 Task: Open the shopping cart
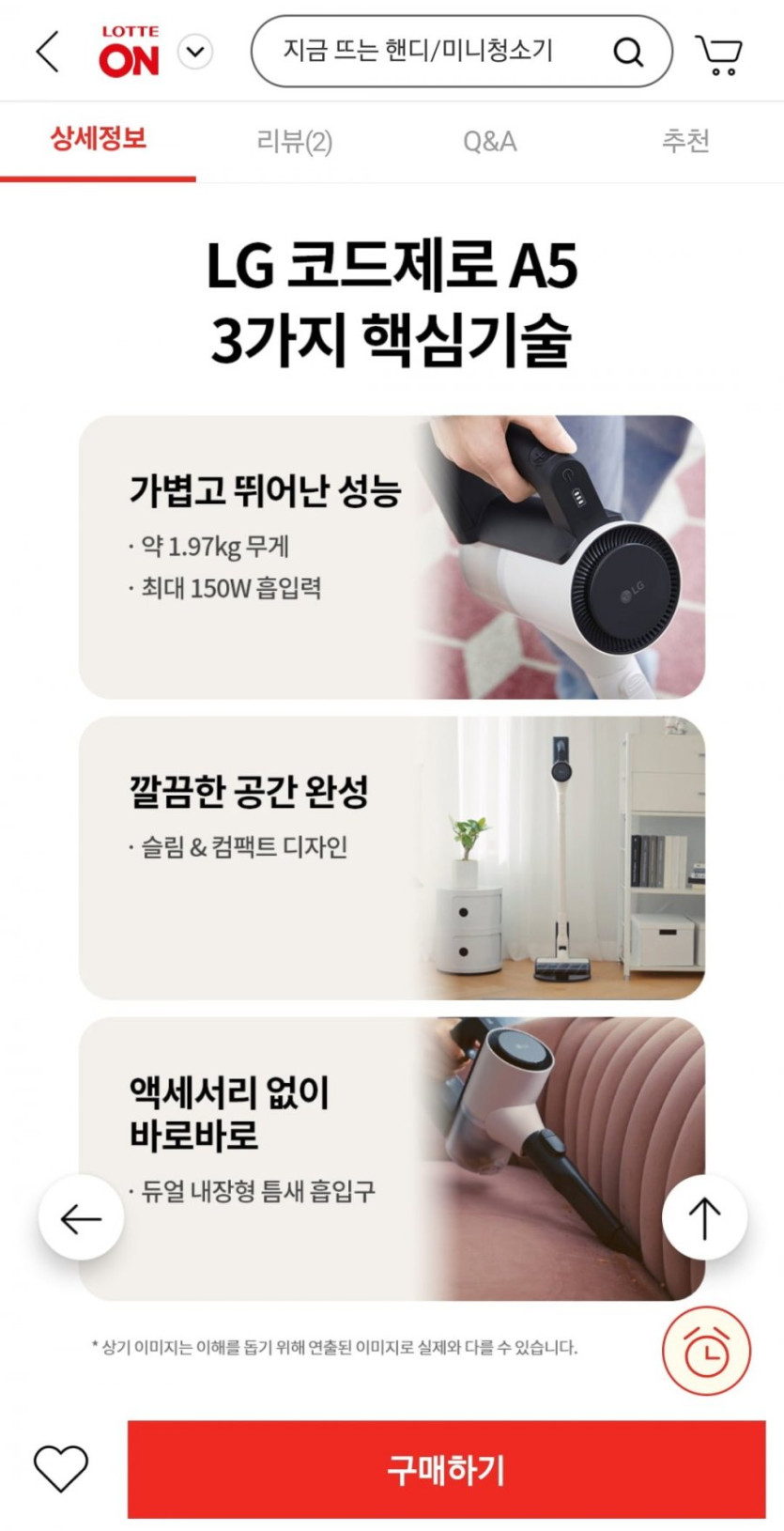(x=719, y=54)
